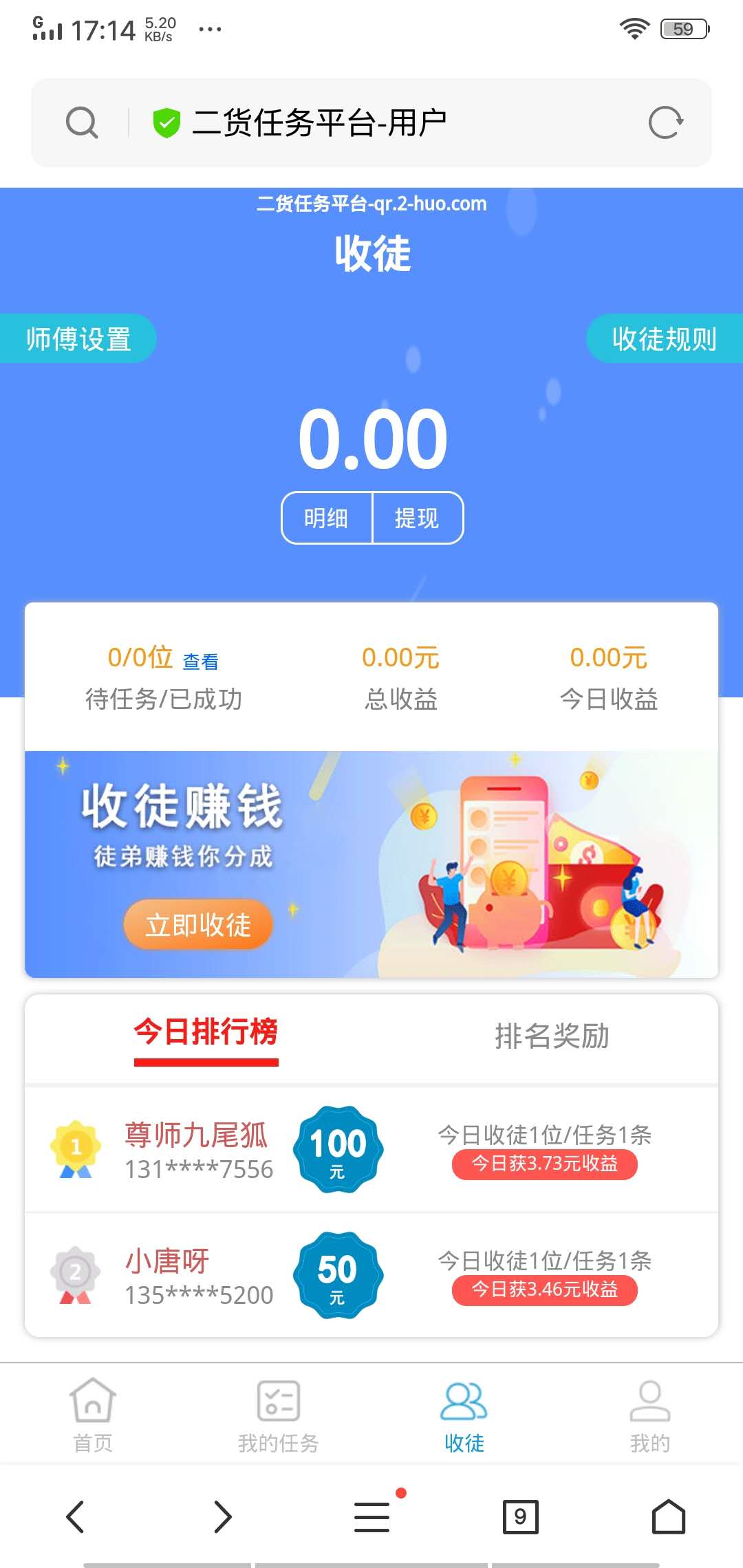Open the browser menu with three lines
The image size is (743, 1568).
tap(372, 1516)
